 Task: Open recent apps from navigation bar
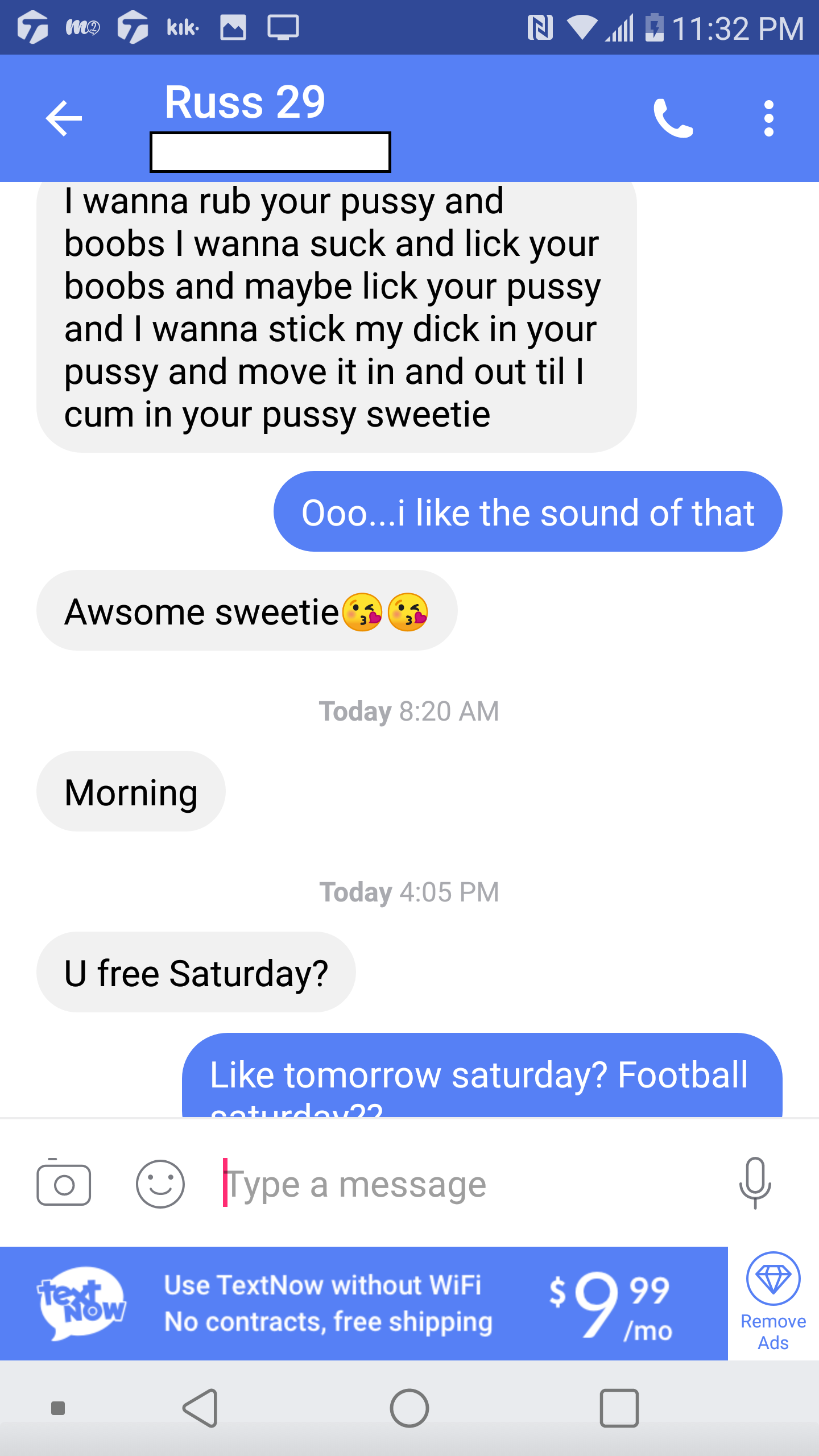coord(619,1408)
